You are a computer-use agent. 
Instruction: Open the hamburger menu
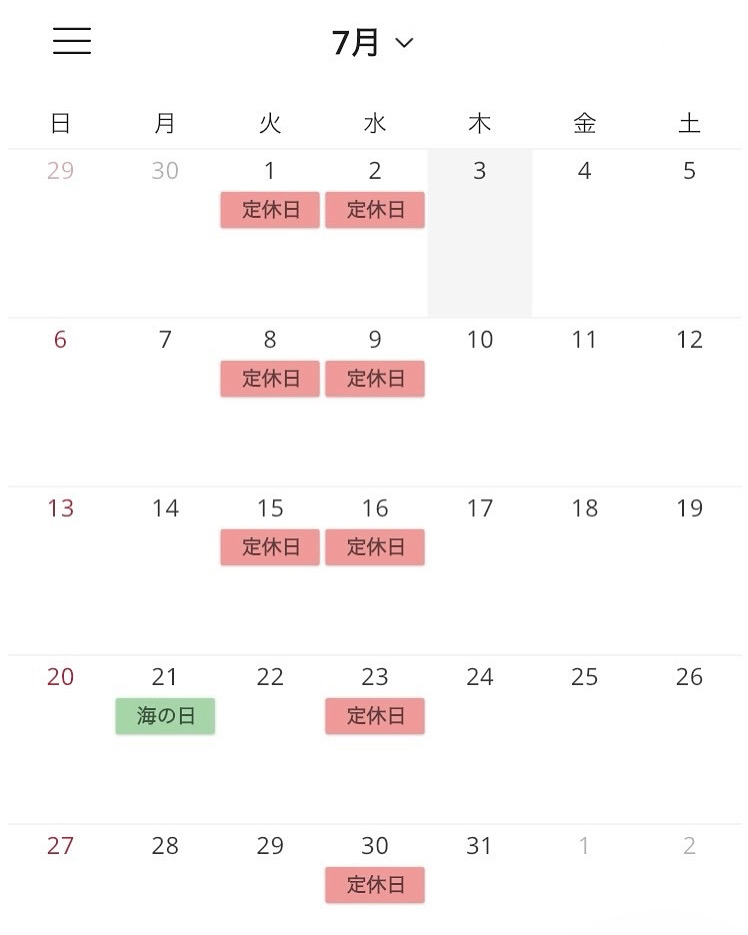click(72, 41)
